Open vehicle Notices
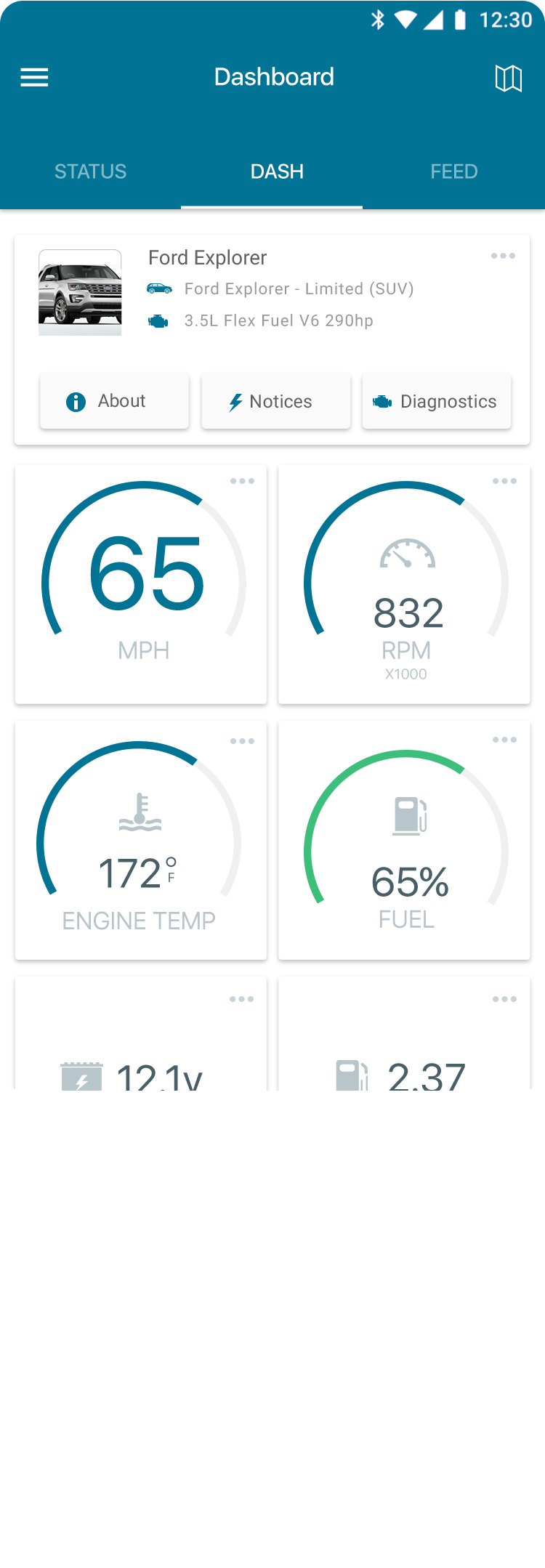545x1568 pixels. coord(275,401)
